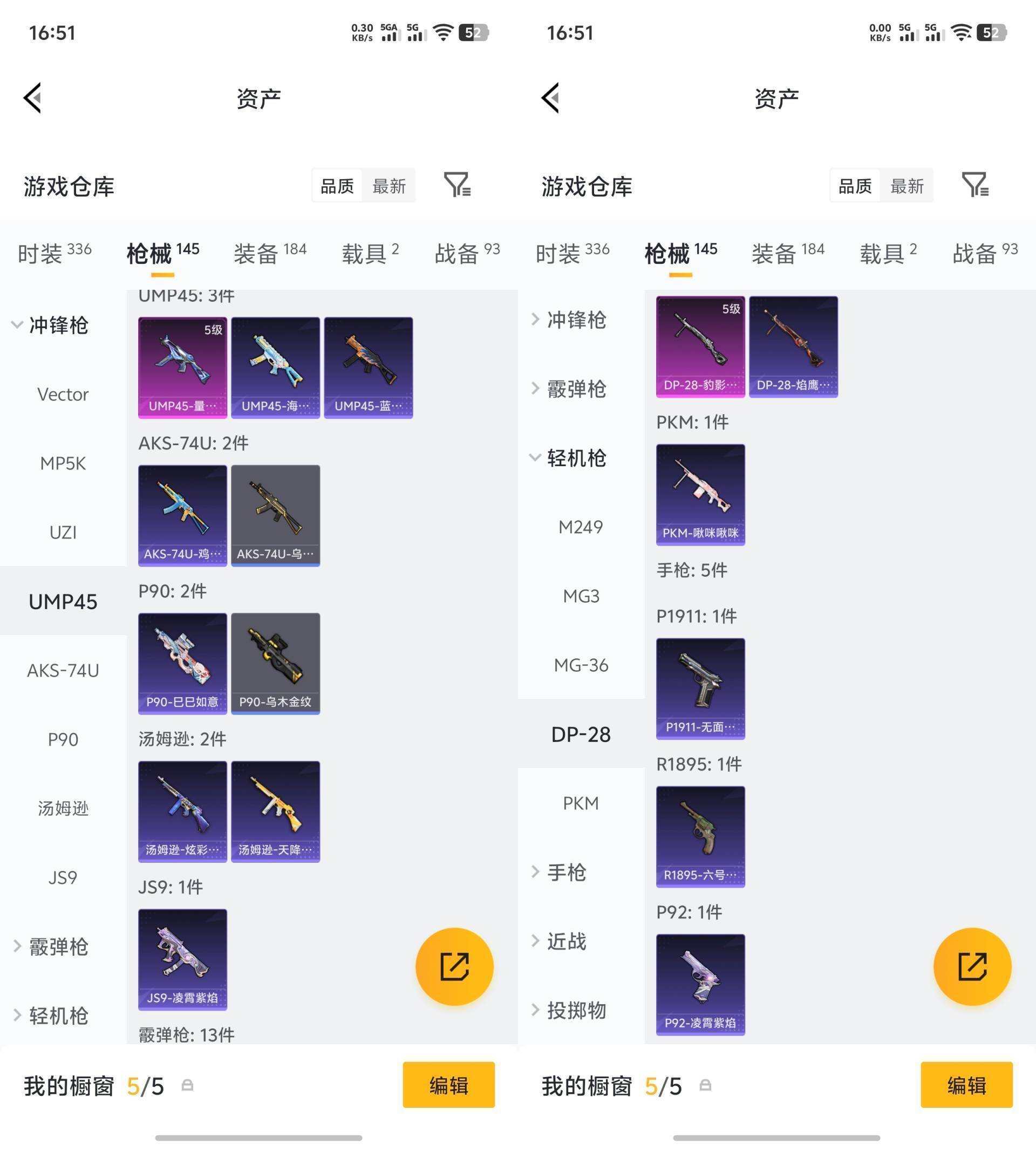
Task: Collapse the 冲锋枪 category
Action: [57, 325]
